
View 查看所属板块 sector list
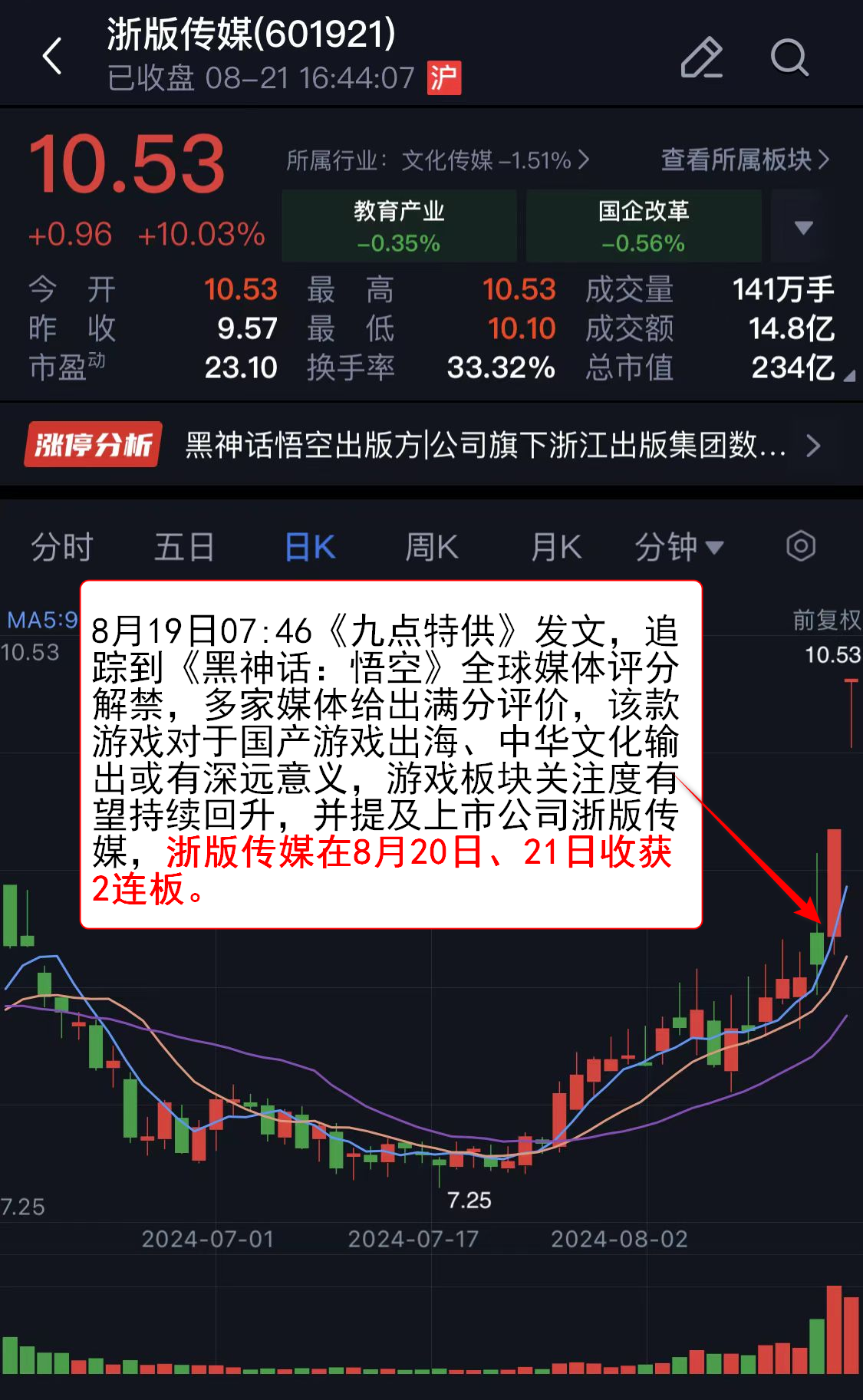(744, 160)
